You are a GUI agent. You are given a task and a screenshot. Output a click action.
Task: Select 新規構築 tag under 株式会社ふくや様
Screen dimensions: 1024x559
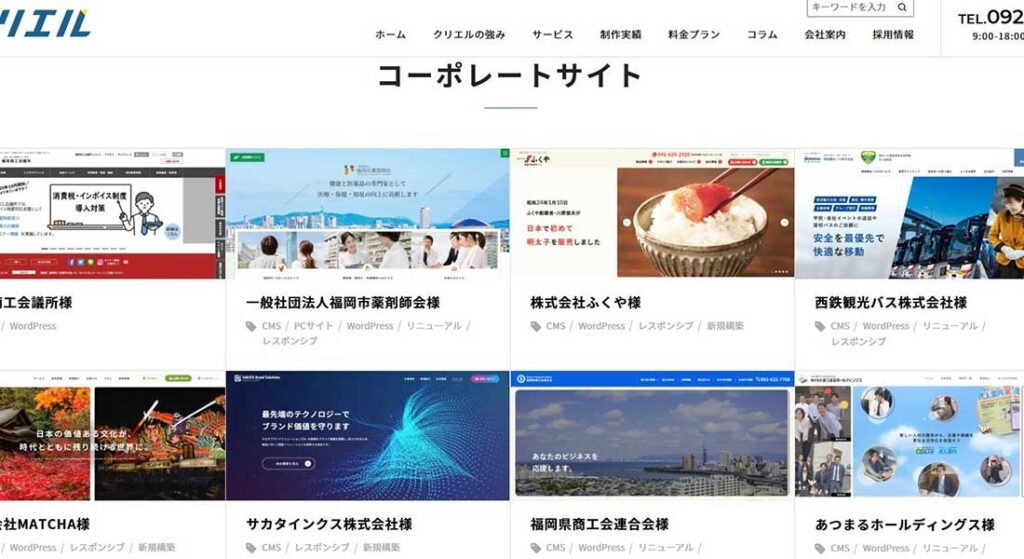point(727,326)
